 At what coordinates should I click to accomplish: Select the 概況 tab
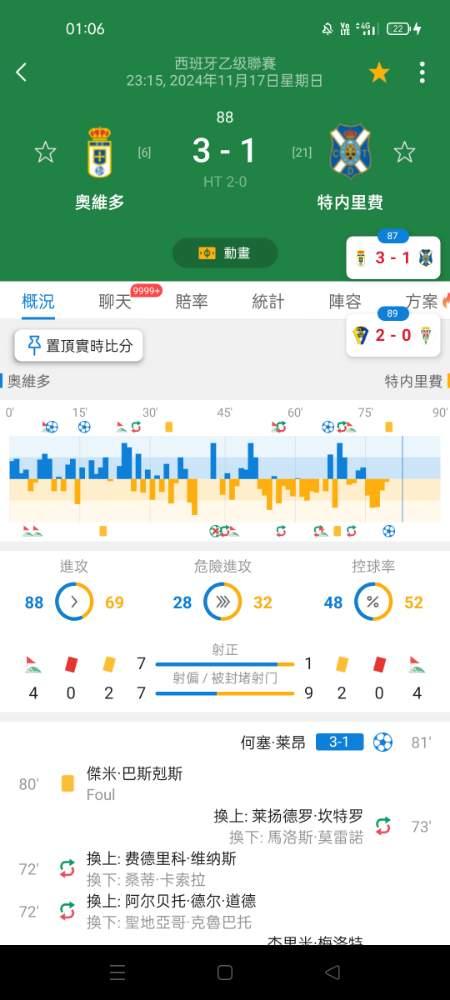[x=38, y=302]
